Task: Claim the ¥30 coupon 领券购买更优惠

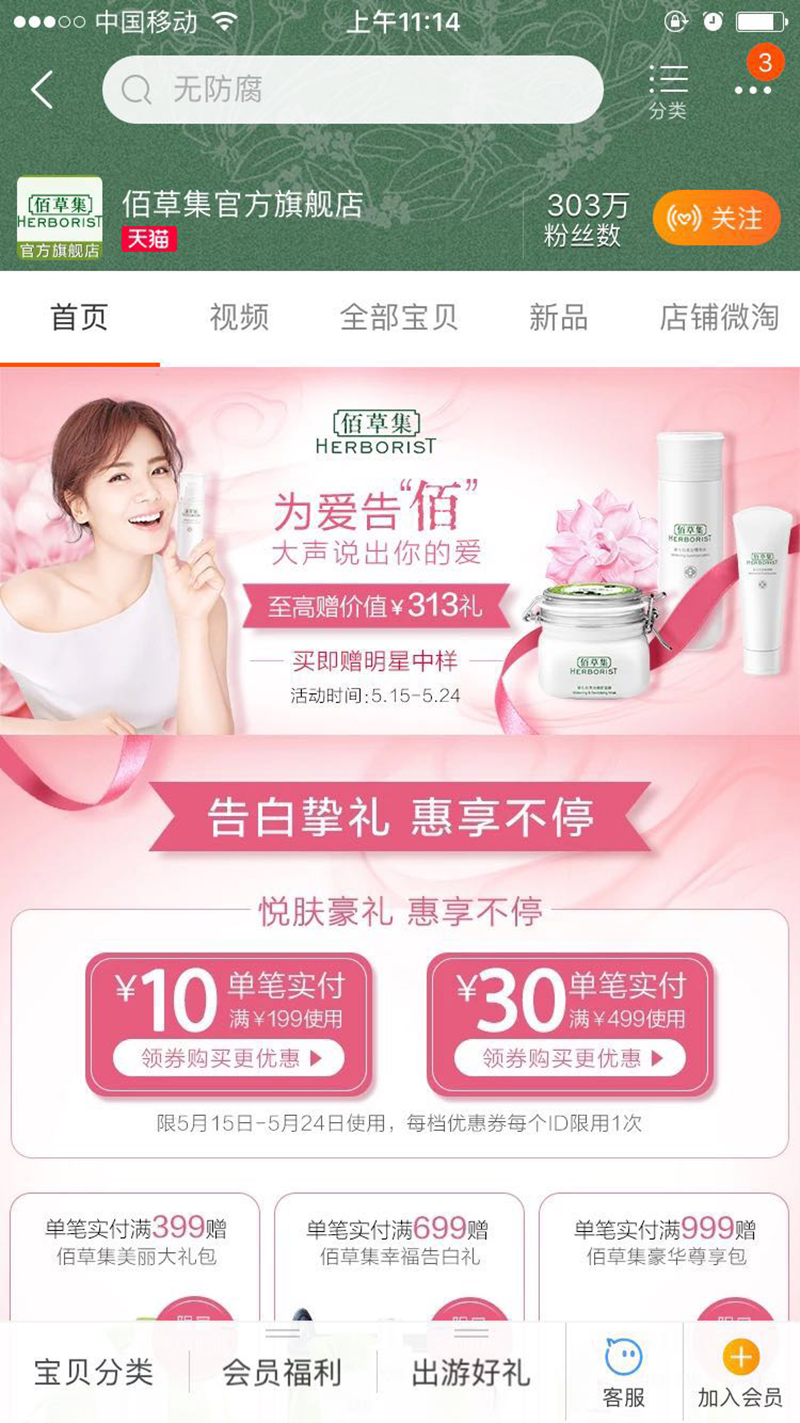Action: [570, 1058]
